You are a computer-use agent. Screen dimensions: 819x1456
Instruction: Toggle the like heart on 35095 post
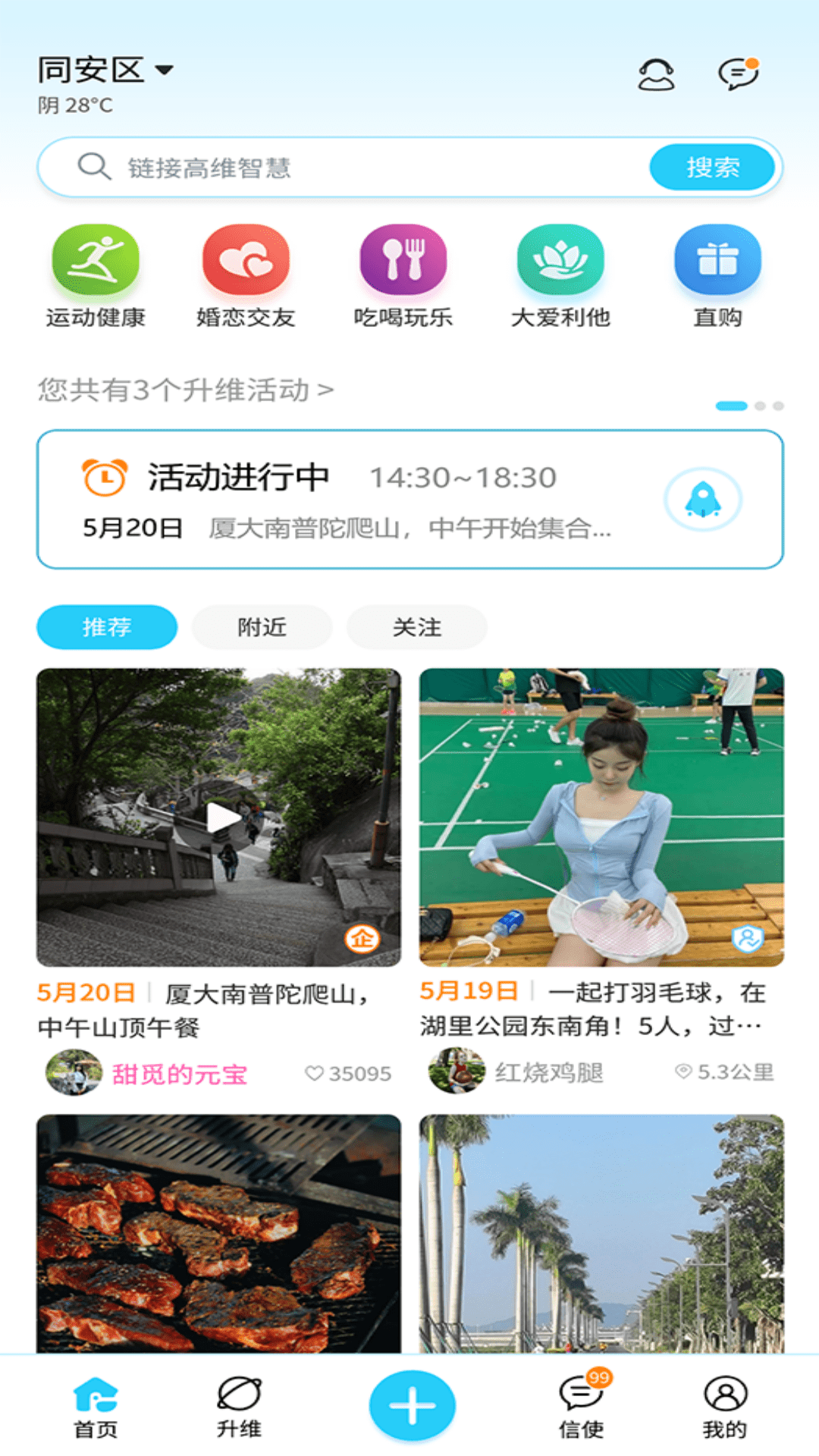(313, 1072)
